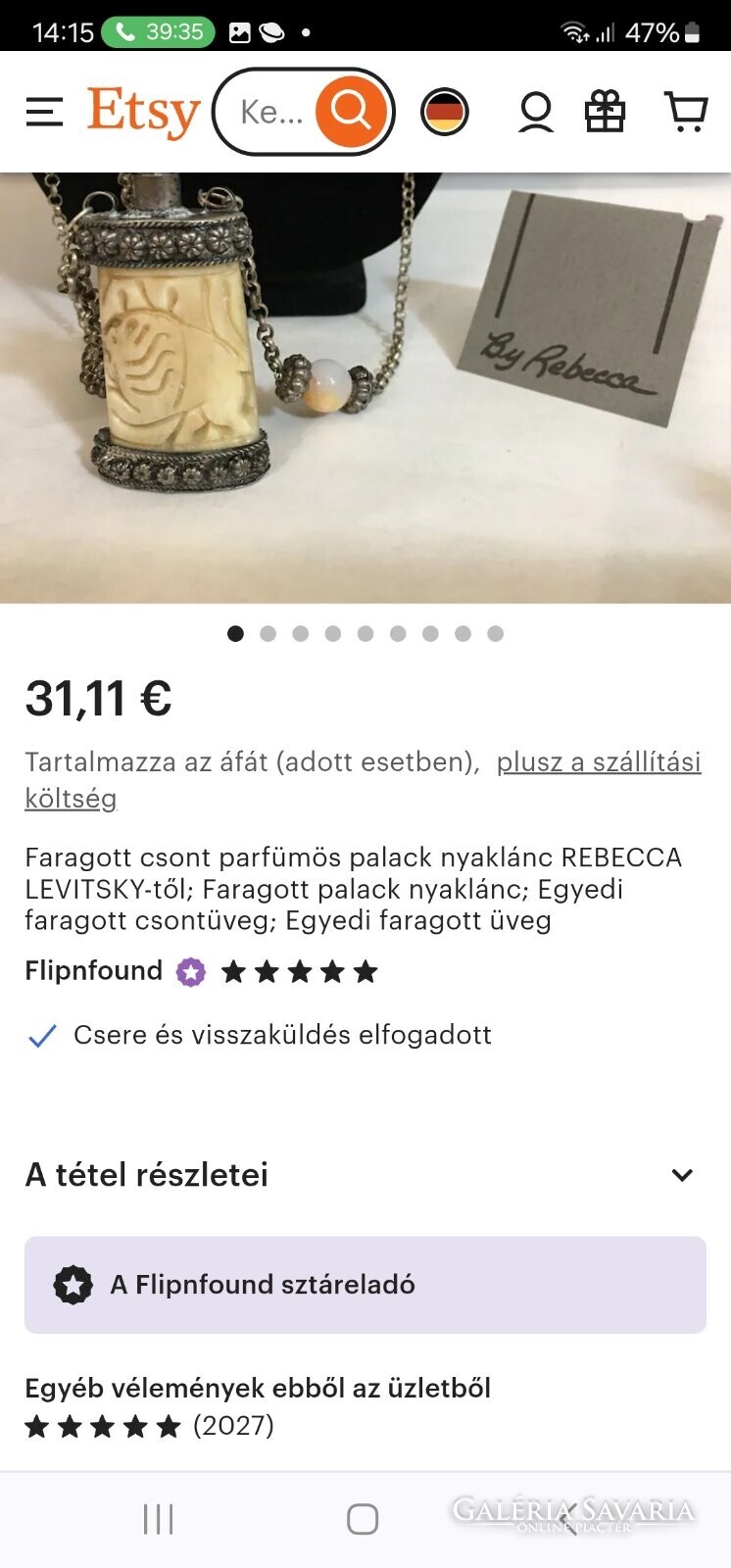Go to the phone home screen
Viewport: 731px width, 1568px height.
(363, 1519)
